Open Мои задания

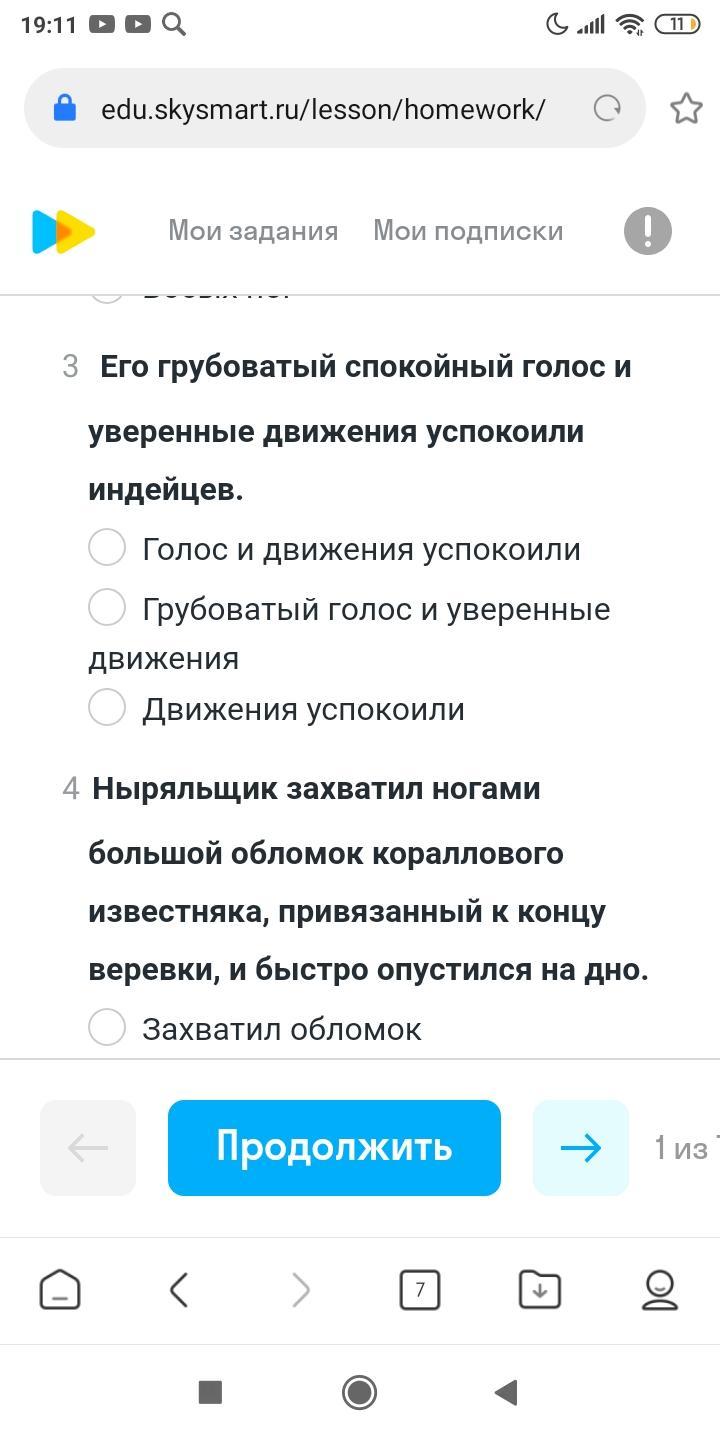tap(253, 231)
